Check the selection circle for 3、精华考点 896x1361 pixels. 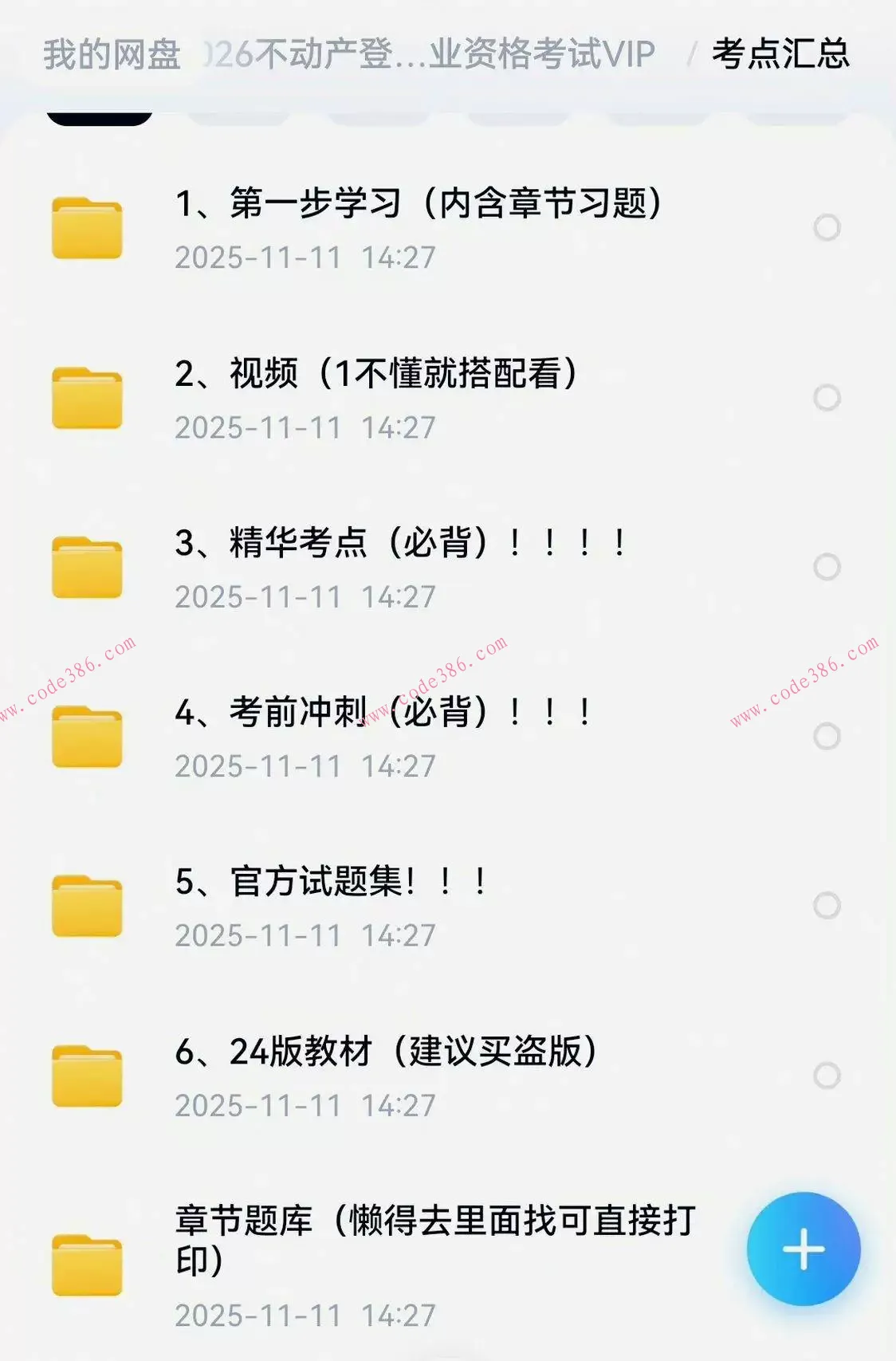click(825, 568)
